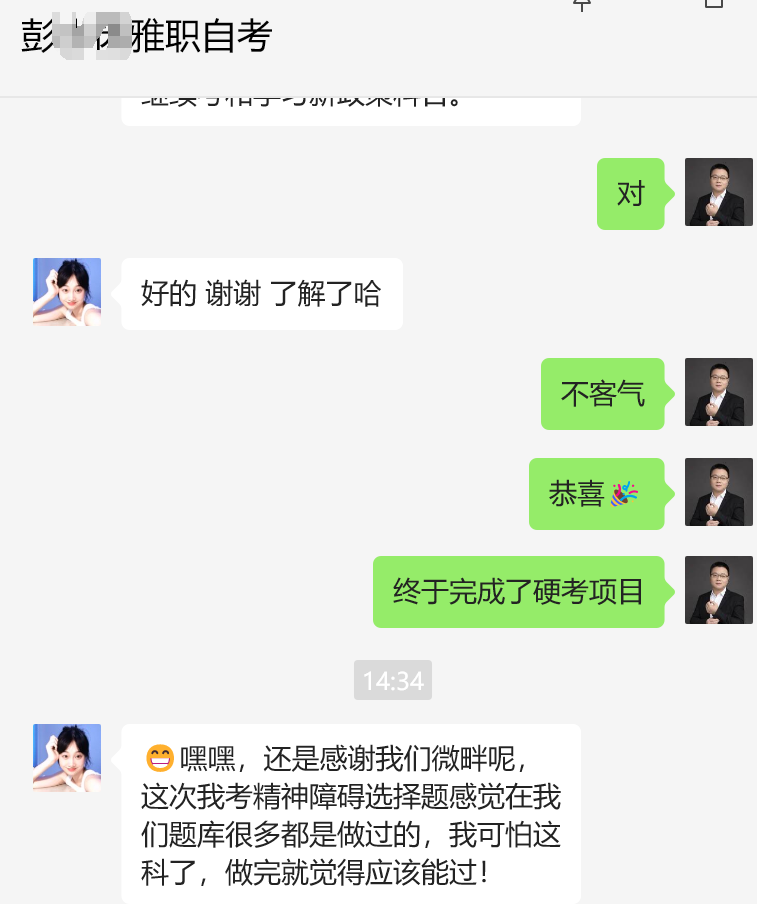Image resolution: width=757 pixels, height=904 pixels.
Task: Open sender's avatar beside the "对" message
Action: pyautogui.click(x=718, y=192)
